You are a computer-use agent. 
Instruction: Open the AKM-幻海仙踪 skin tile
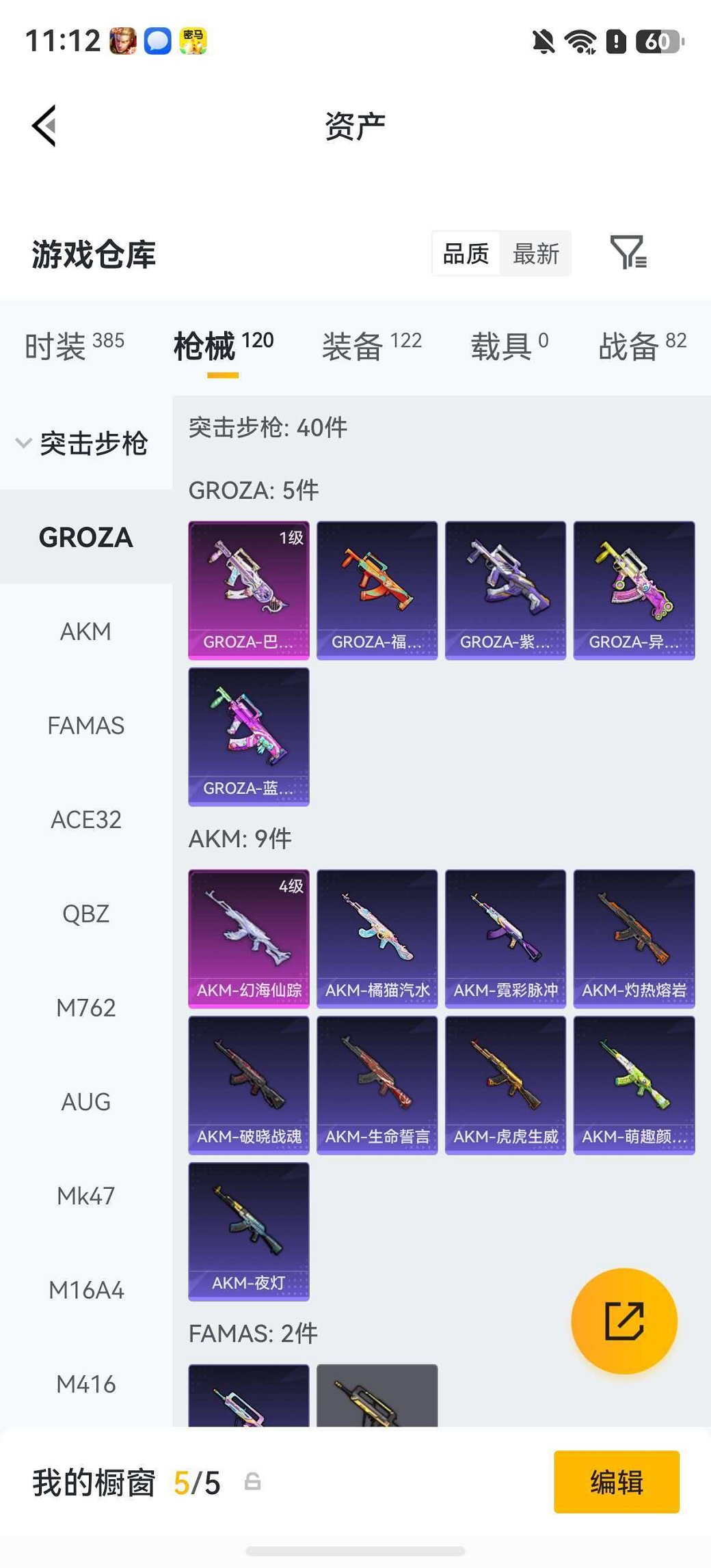(249, 939)
